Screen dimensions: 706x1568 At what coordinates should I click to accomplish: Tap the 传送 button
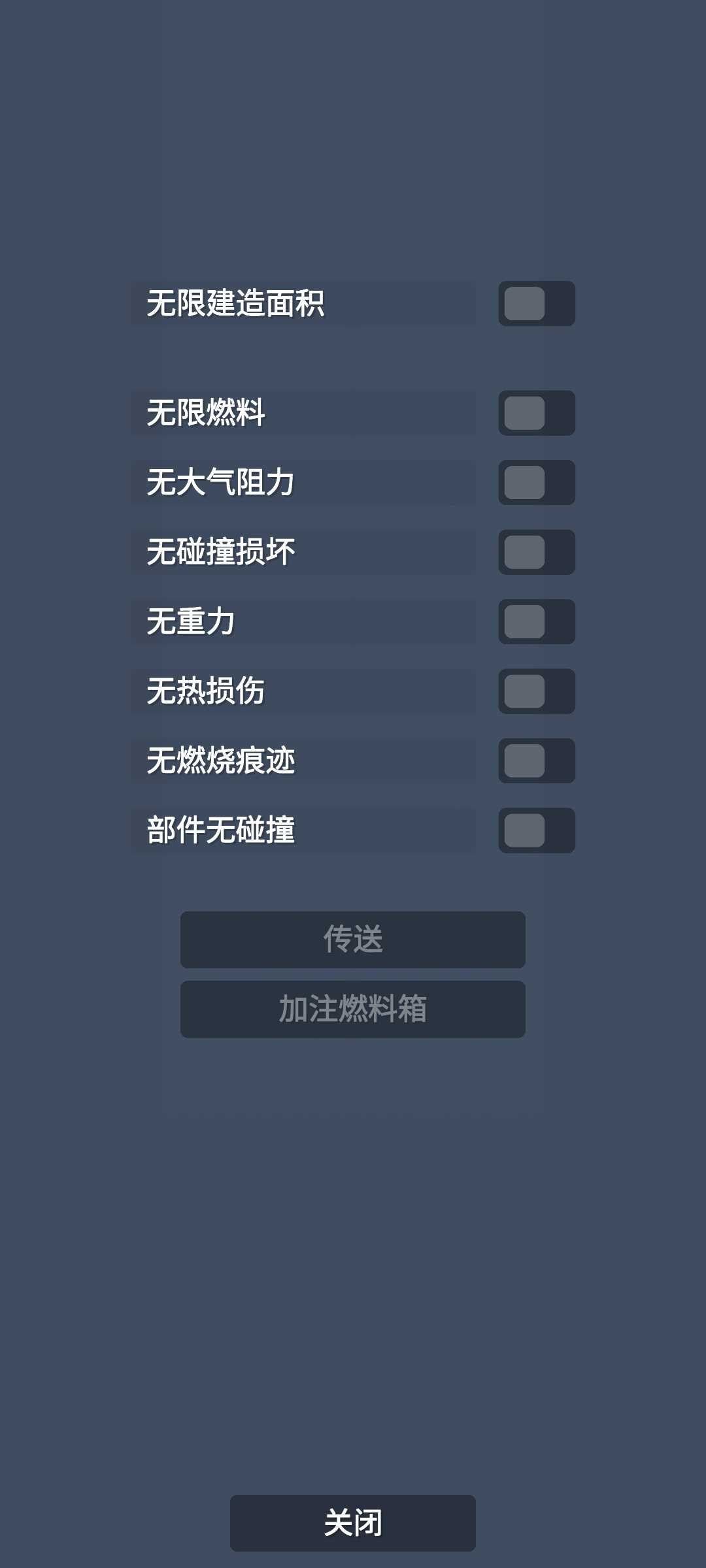coord(353,939)
